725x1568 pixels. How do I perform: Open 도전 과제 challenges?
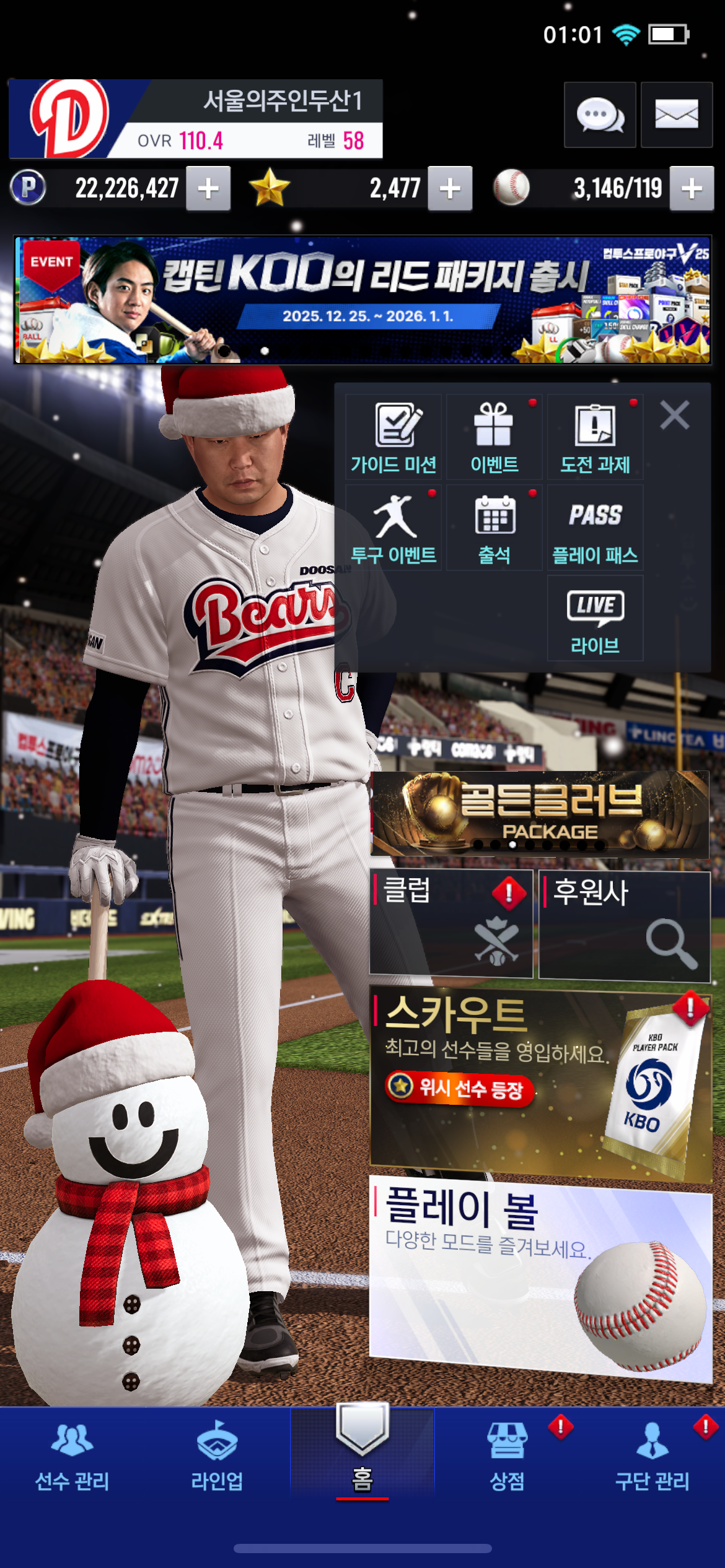(x=595, y=437)
